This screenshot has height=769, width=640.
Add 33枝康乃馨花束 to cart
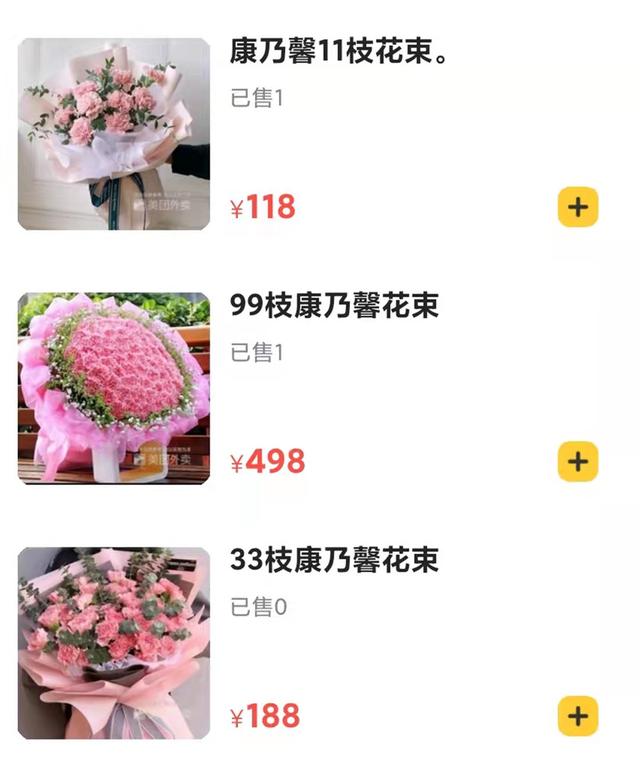[577, 716]
